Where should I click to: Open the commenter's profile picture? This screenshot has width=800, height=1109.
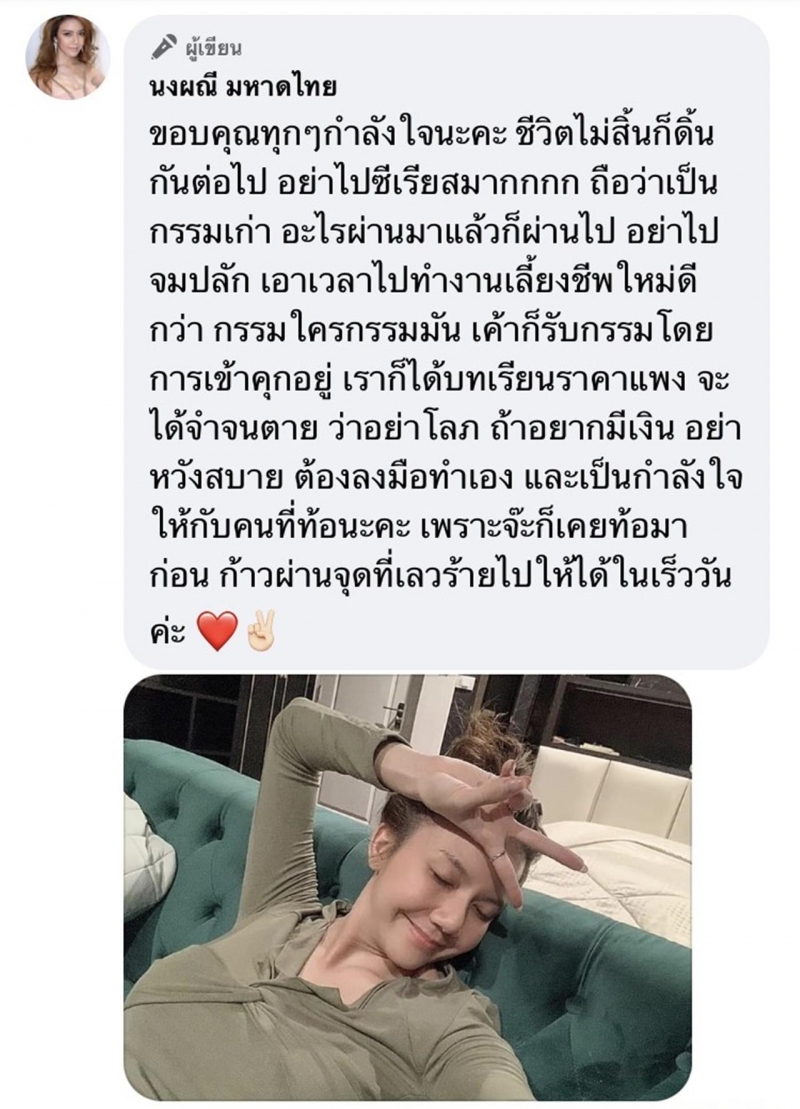pos(67,56)
